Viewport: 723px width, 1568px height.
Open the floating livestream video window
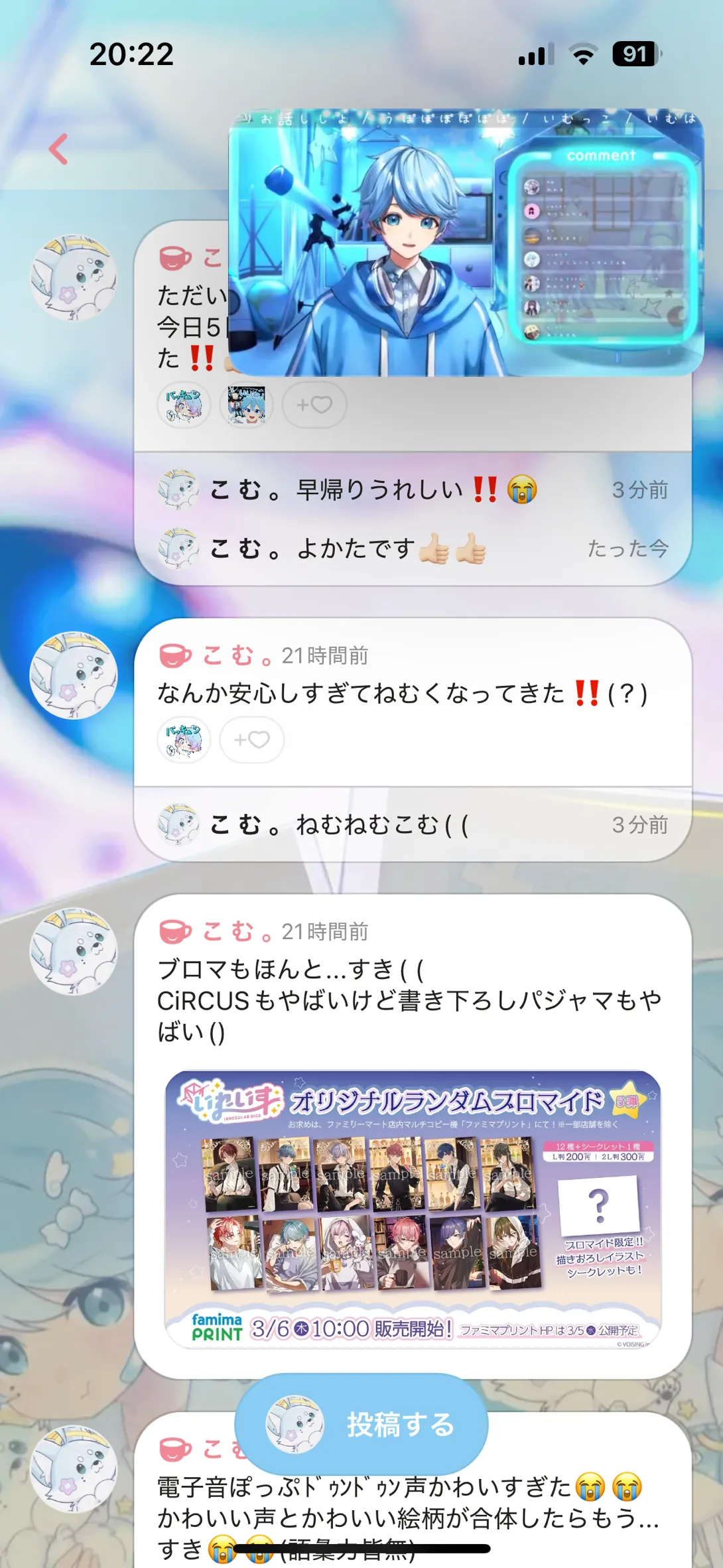(466, 243)
